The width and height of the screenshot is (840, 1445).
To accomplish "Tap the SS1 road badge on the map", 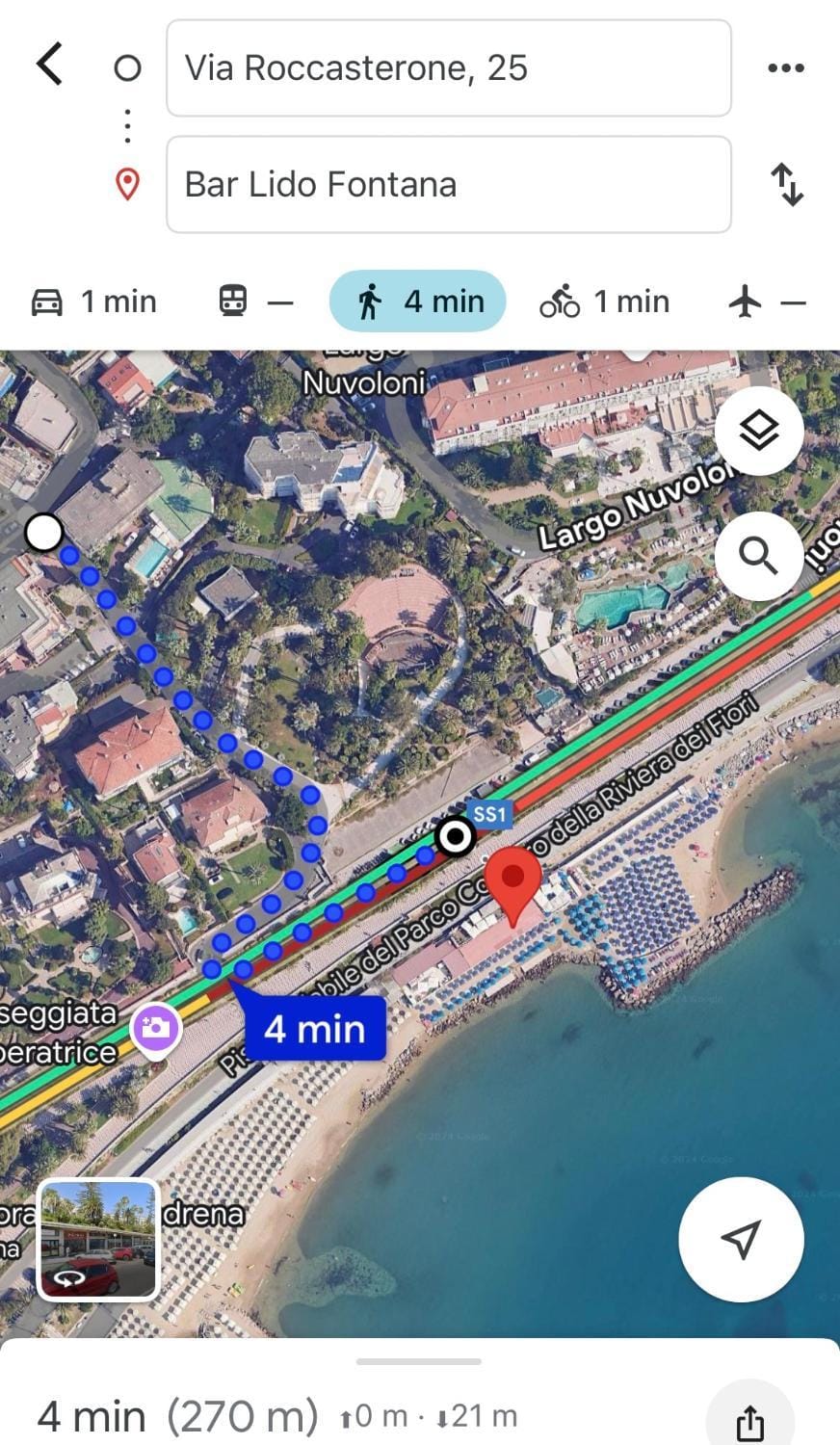I will [492, 814].
